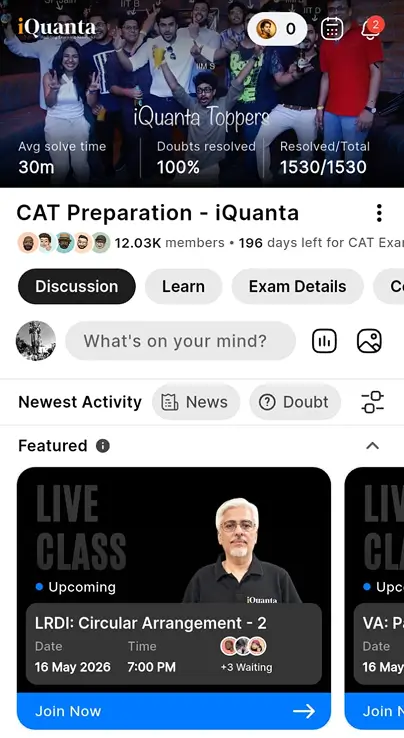Viewport: 404px width, 738px height.
Task: Create a poll with the chart icon
Action: [x=324, y=341]
